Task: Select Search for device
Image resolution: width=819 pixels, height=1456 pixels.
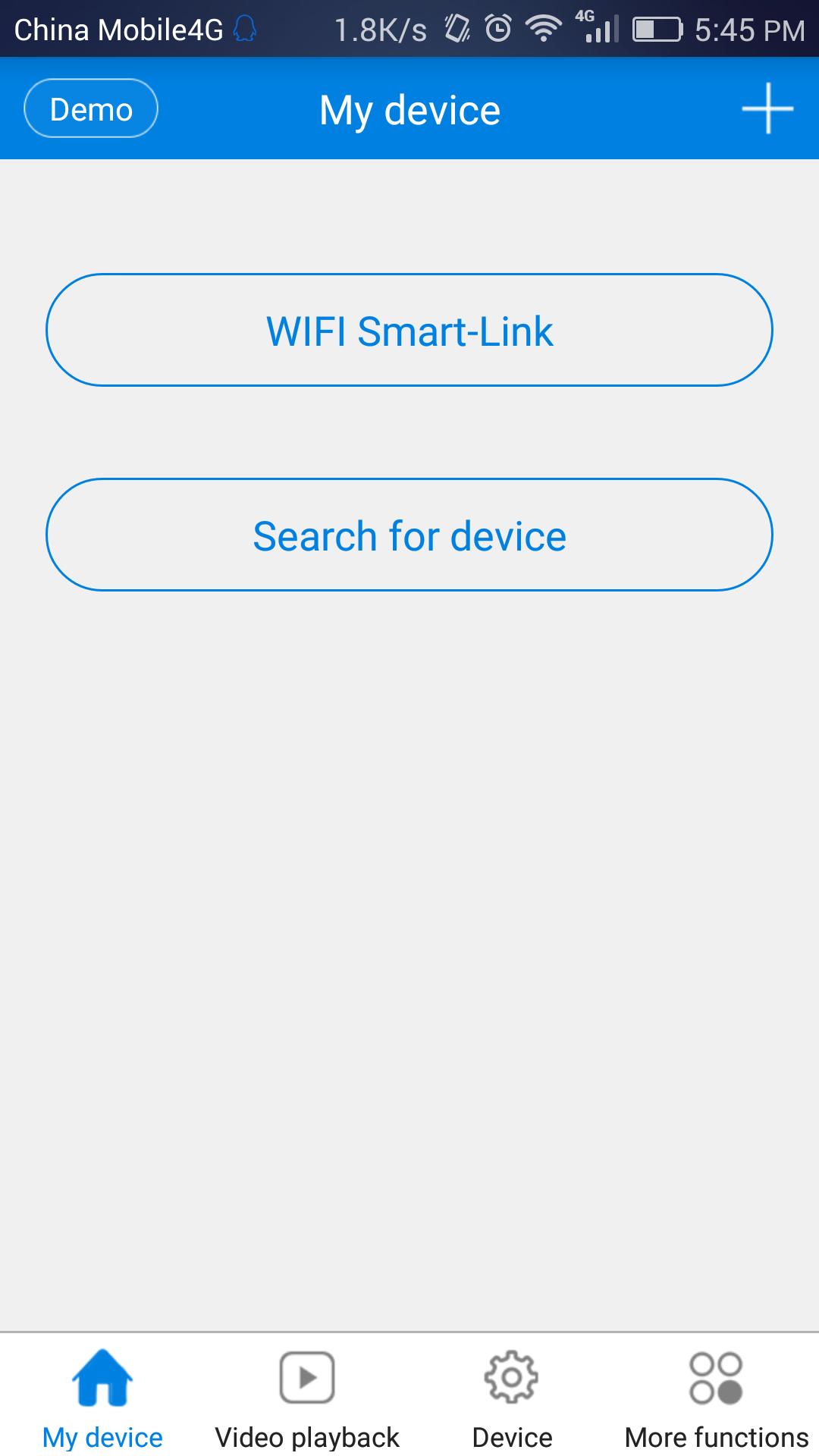Action: pos(409,535)
